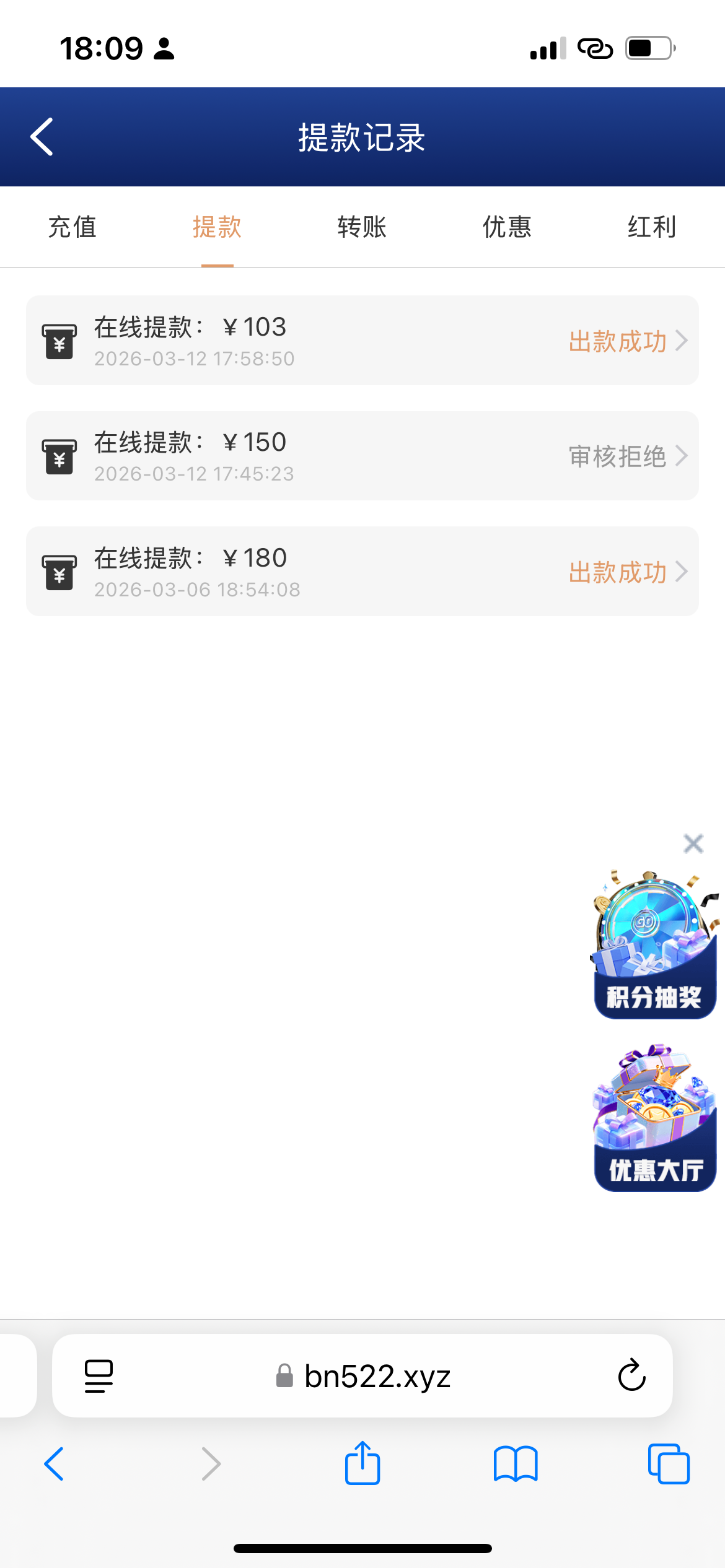This screenshot has width=725, height=1568.
Task: Switch to the 充值 tab
Action: tap(72, 227)
